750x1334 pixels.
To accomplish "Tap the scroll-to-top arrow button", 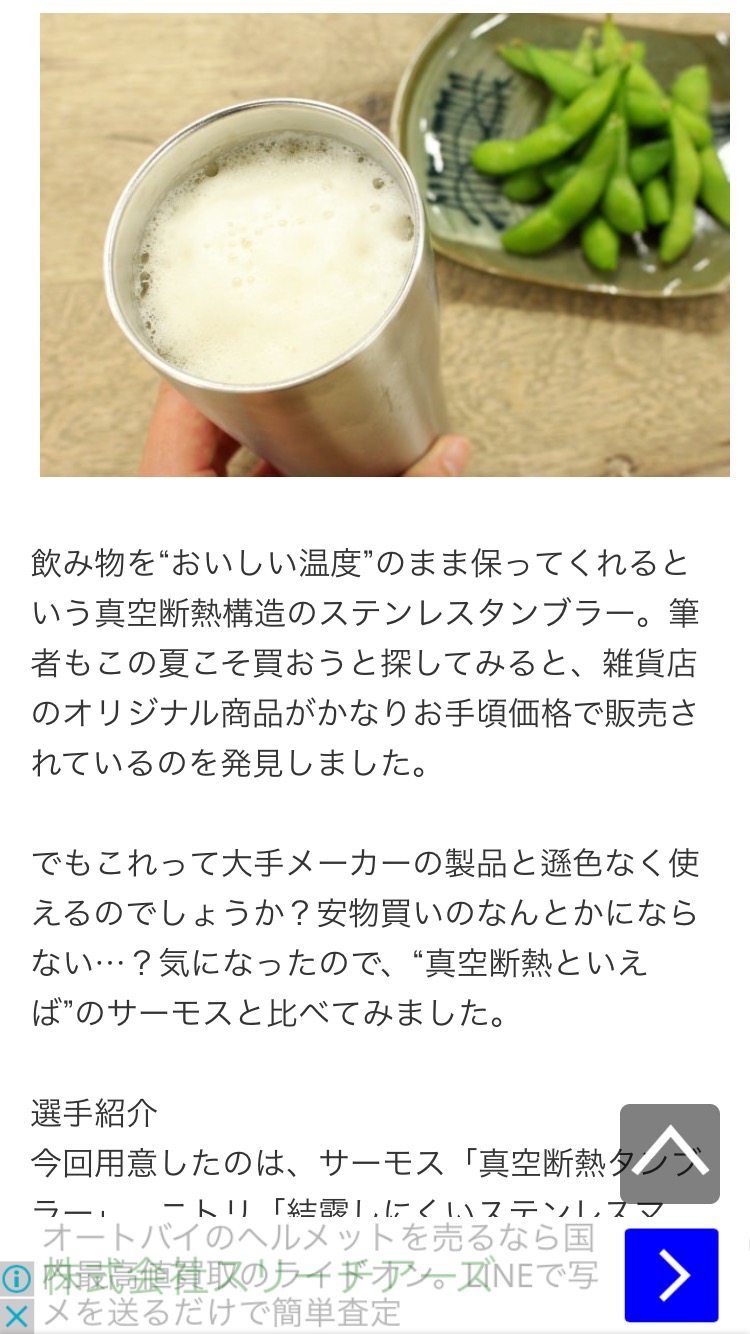I will [x=669, y=1153].
